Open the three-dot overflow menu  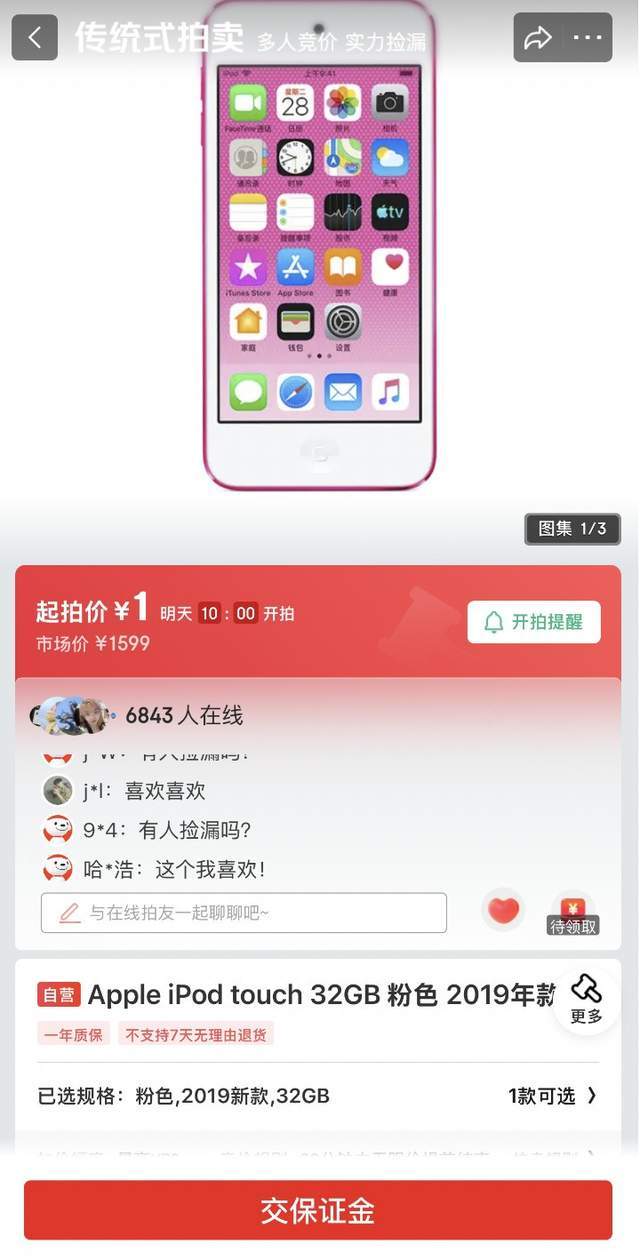pos(588,38)
